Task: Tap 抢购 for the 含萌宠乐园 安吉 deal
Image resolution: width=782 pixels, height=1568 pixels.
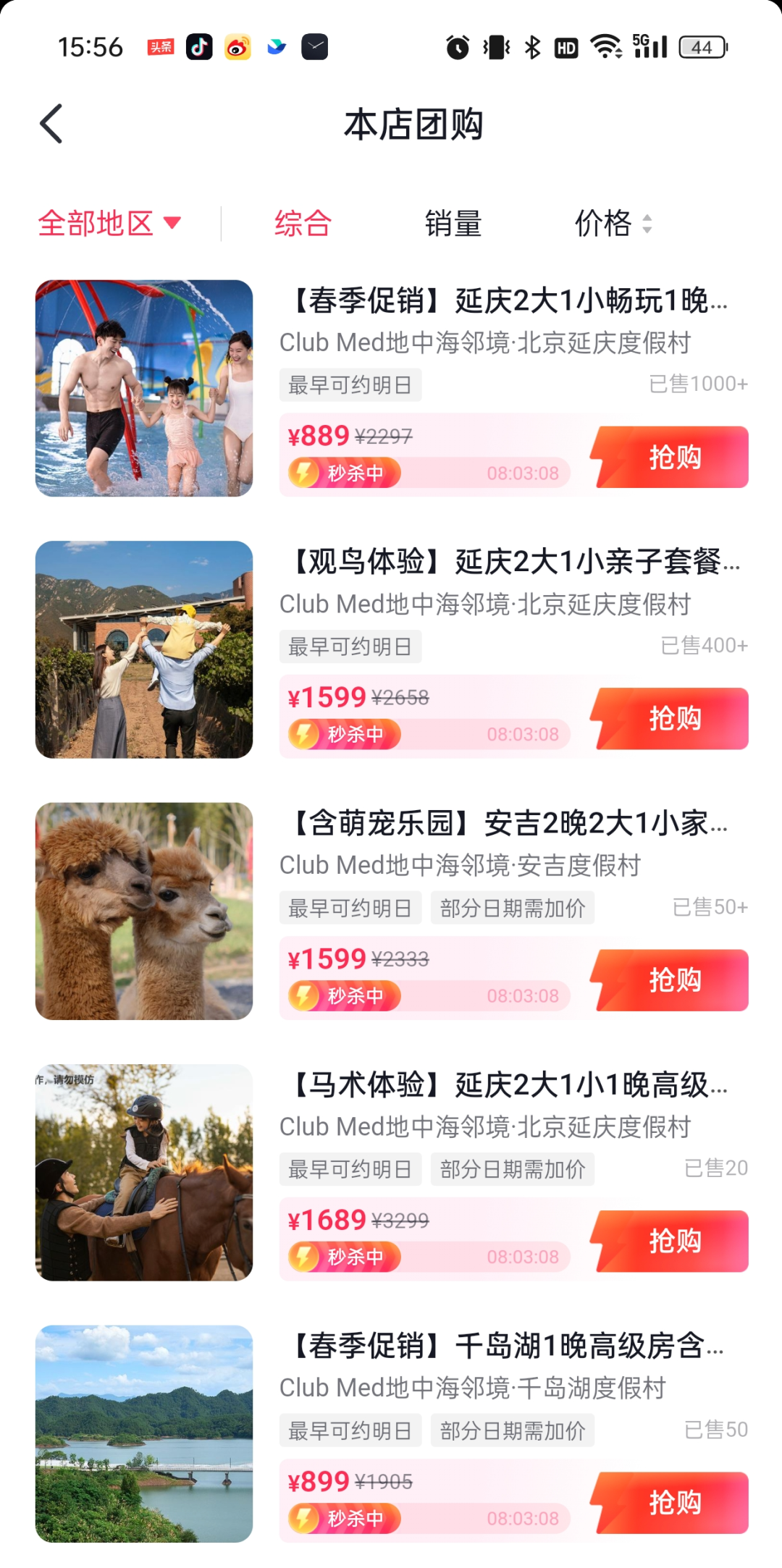Action: (670, 979)
